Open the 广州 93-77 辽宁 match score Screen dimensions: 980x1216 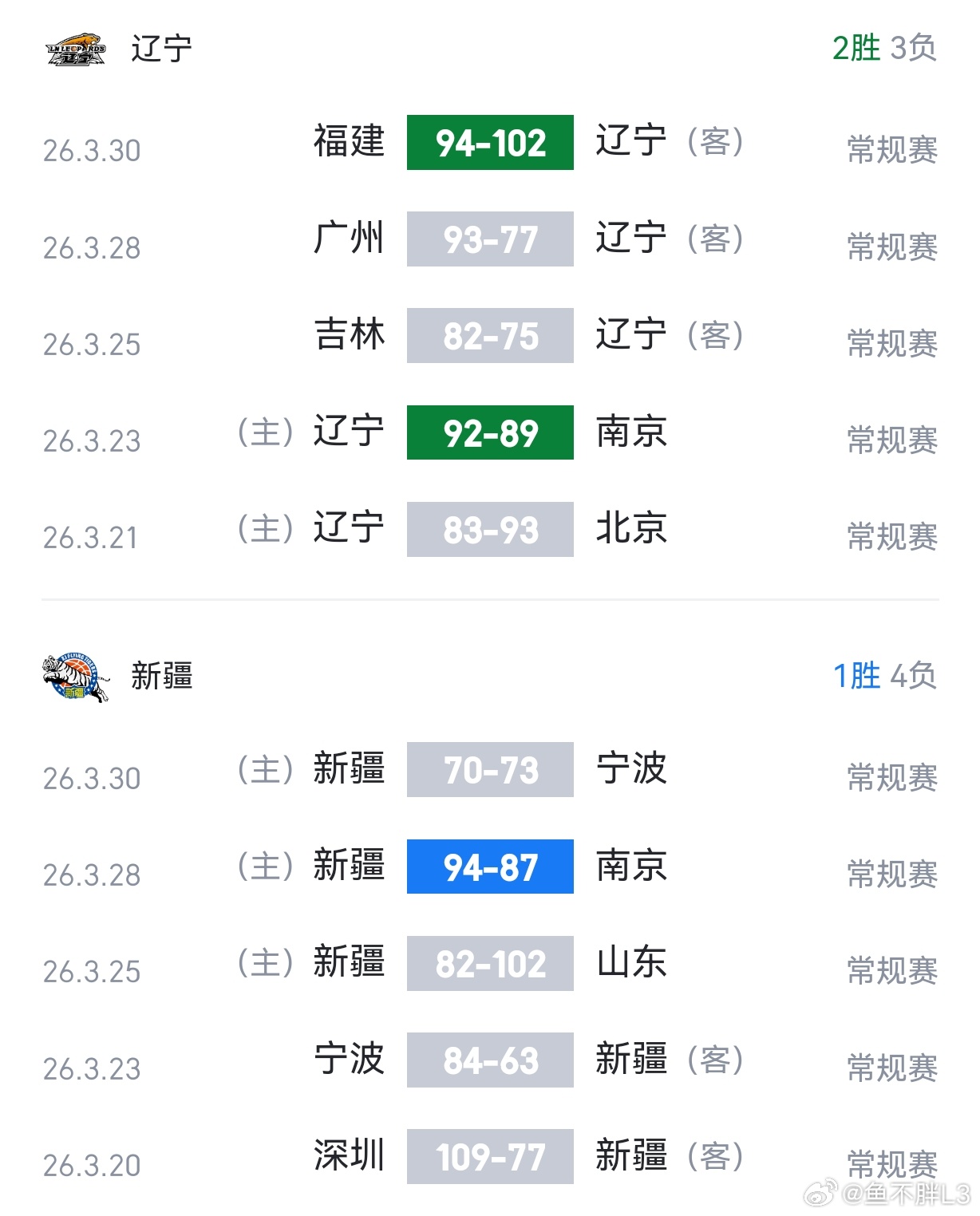point(489,239)
